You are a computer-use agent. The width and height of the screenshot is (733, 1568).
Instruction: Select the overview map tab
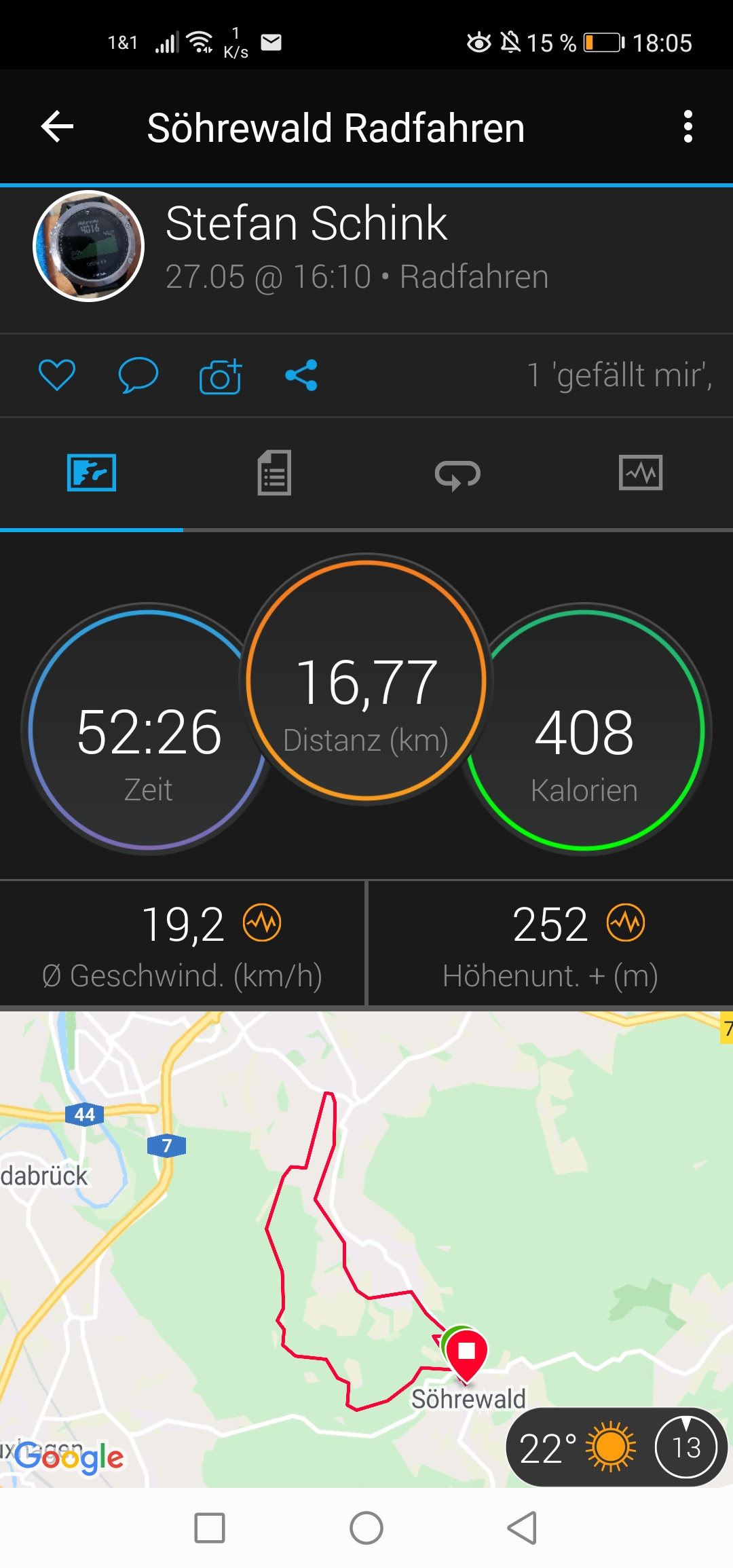[x=92, y=473]
